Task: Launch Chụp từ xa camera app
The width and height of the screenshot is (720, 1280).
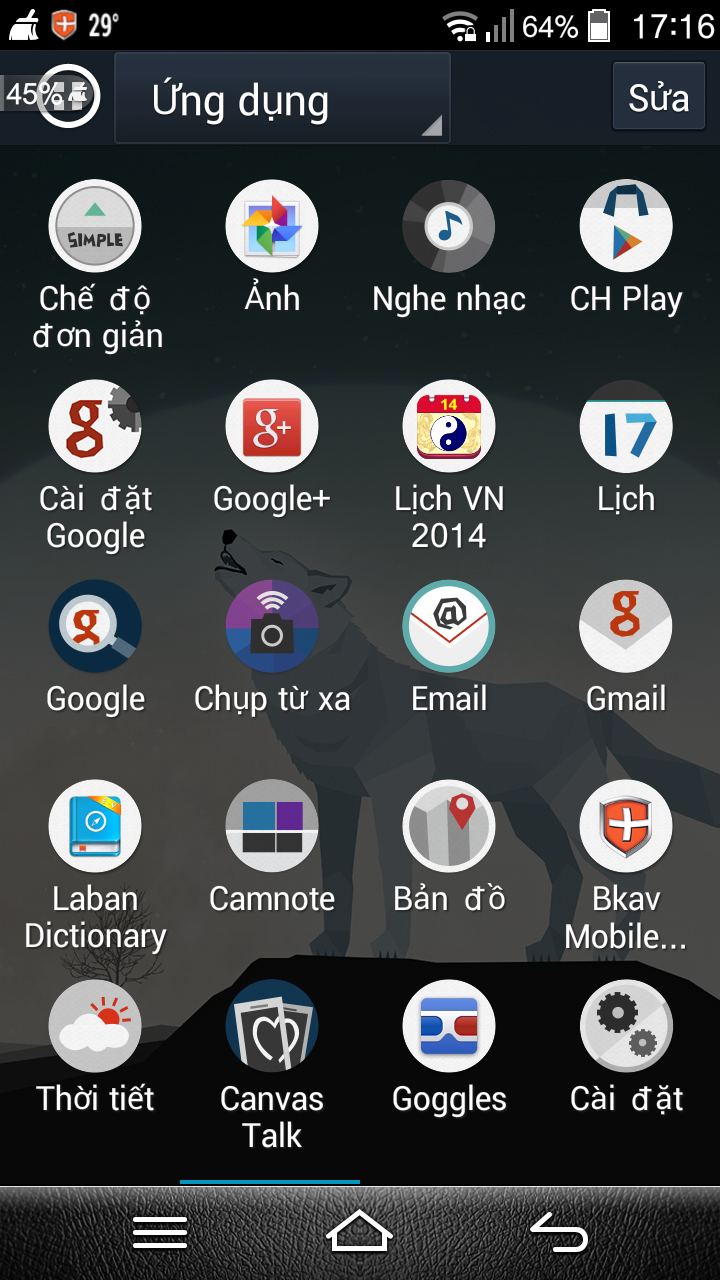Action: [272, 626]
